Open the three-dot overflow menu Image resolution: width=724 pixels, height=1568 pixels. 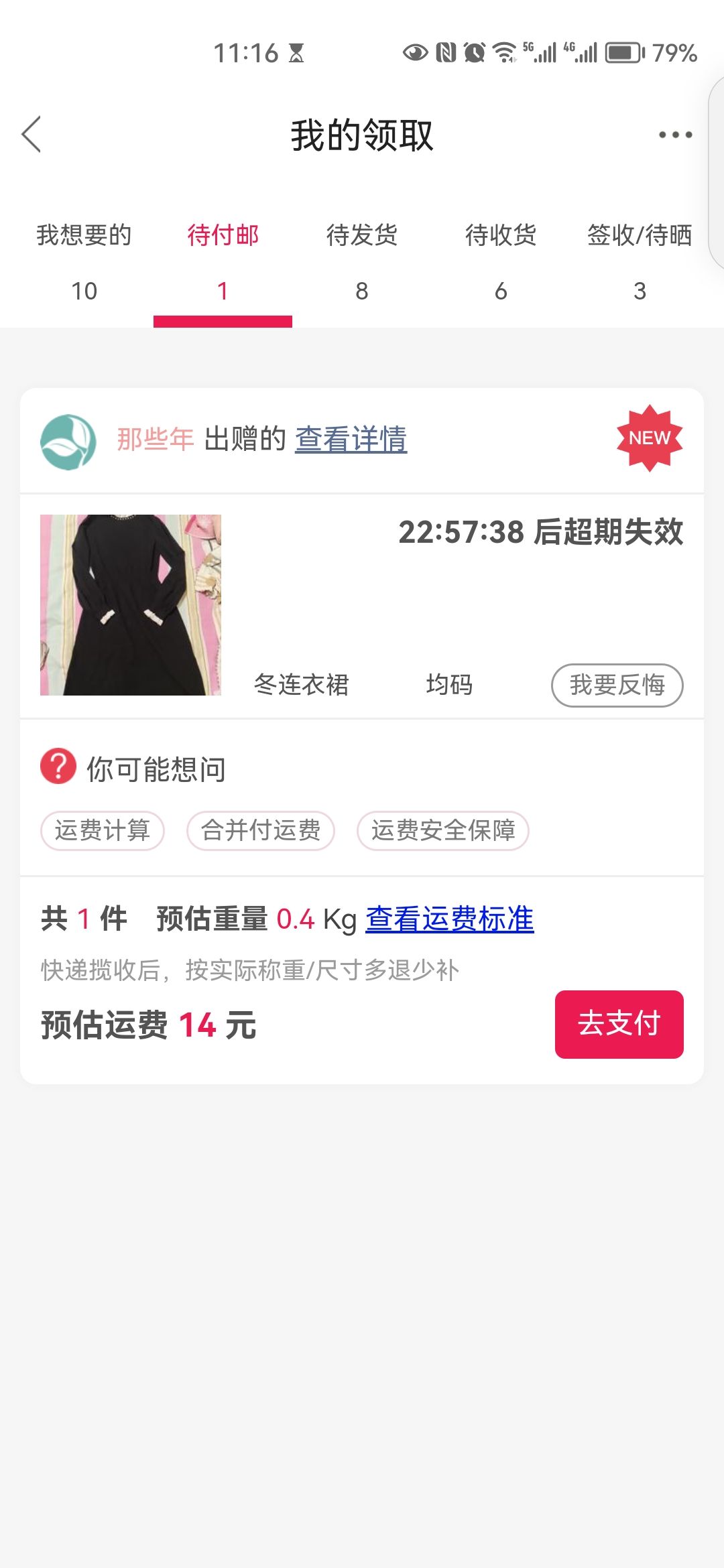[x=675, y=135]
